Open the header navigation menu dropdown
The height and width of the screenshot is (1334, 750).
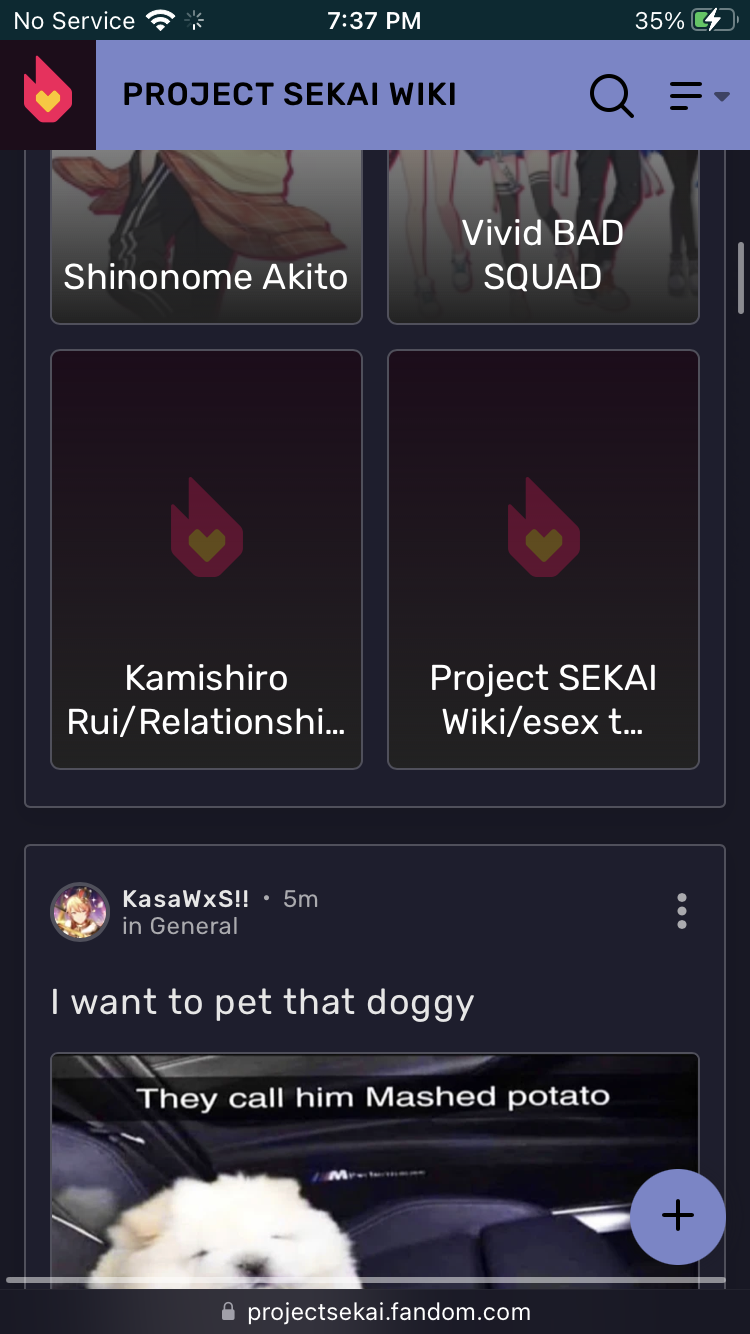click(x=699, y=96)
